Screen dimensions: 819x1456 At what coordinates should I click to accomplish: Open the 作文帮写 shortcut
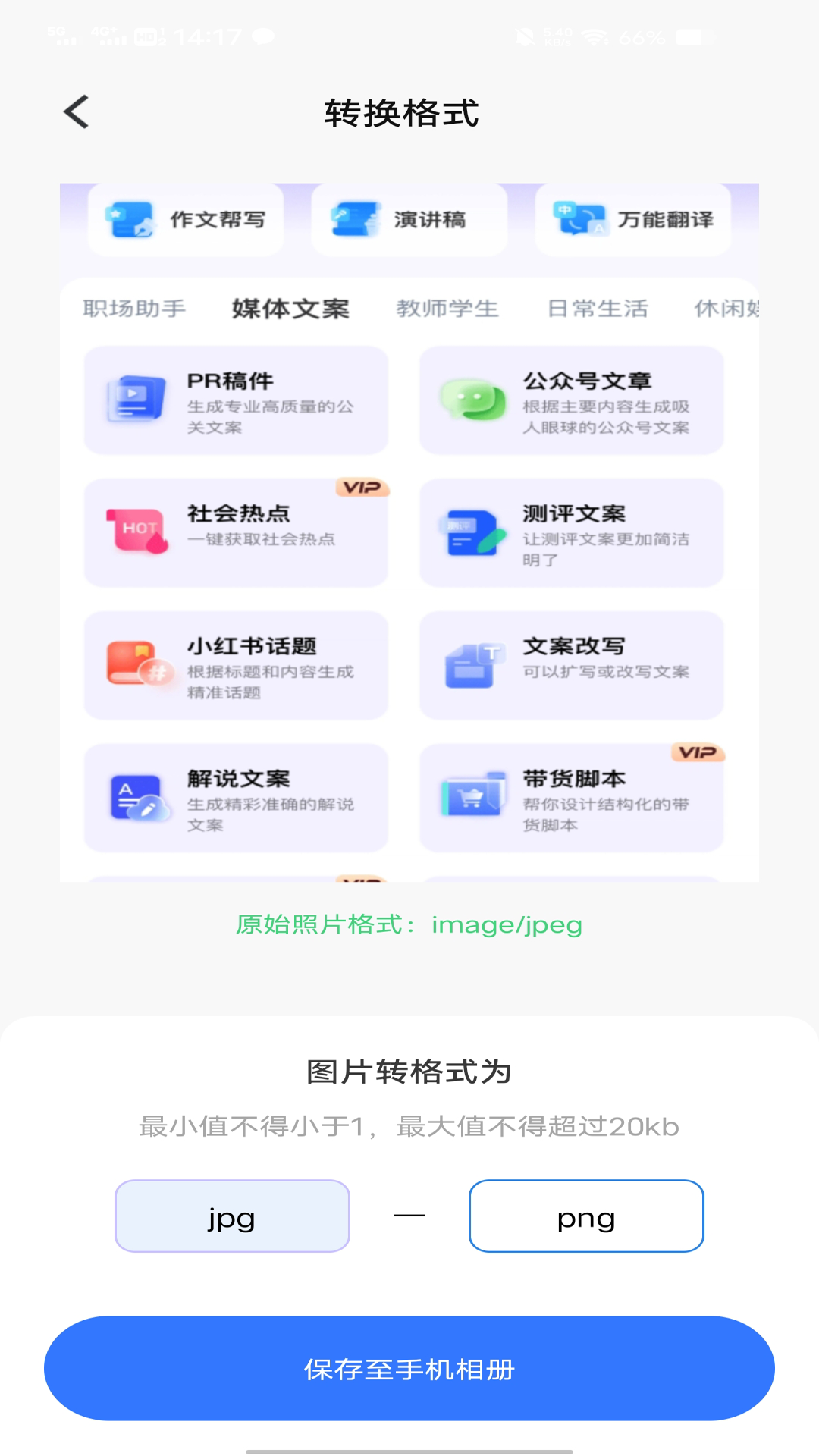coord(185,219)
